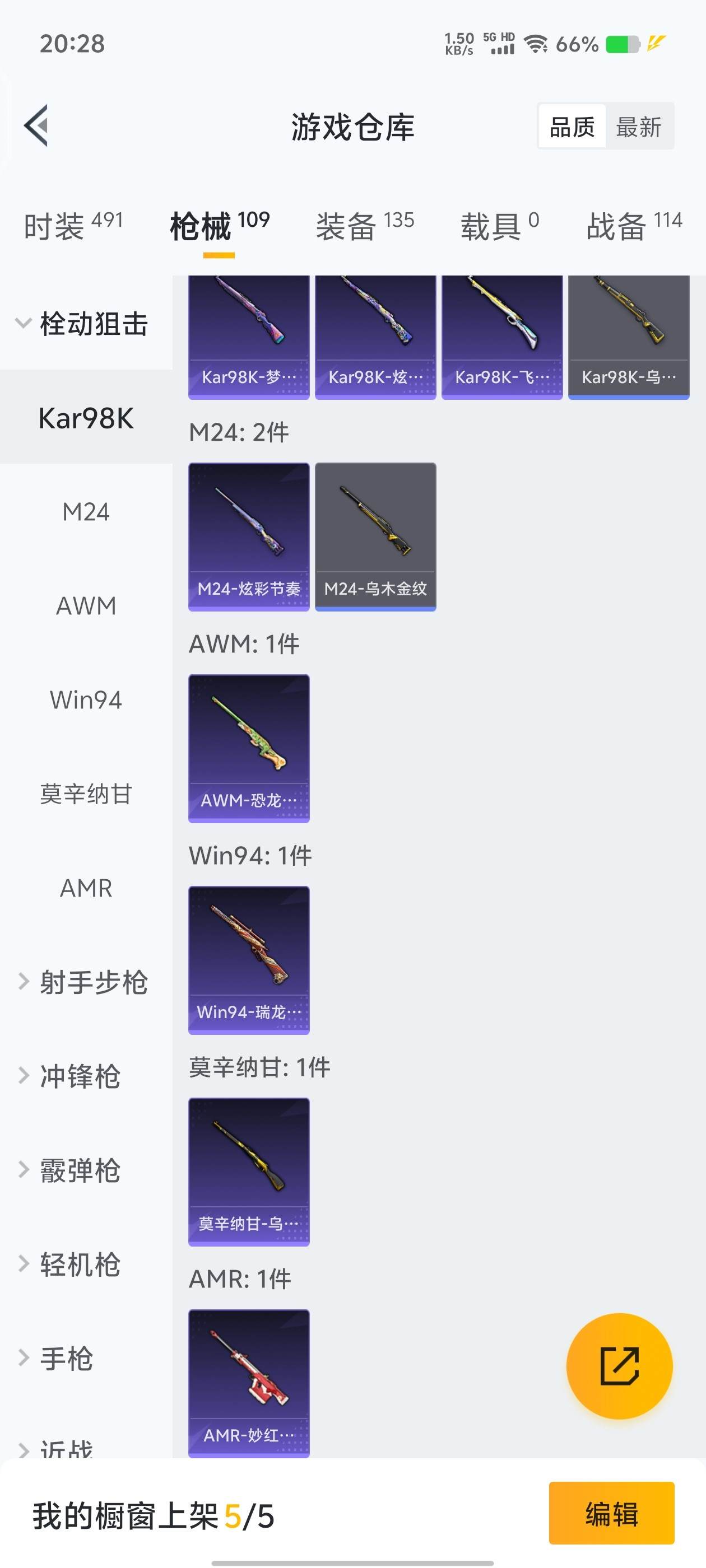Image resolution: width=706 pixels, height=1568 pixels.
Task: Tap the back arrow to exit the warehouse
Action: 35,126
